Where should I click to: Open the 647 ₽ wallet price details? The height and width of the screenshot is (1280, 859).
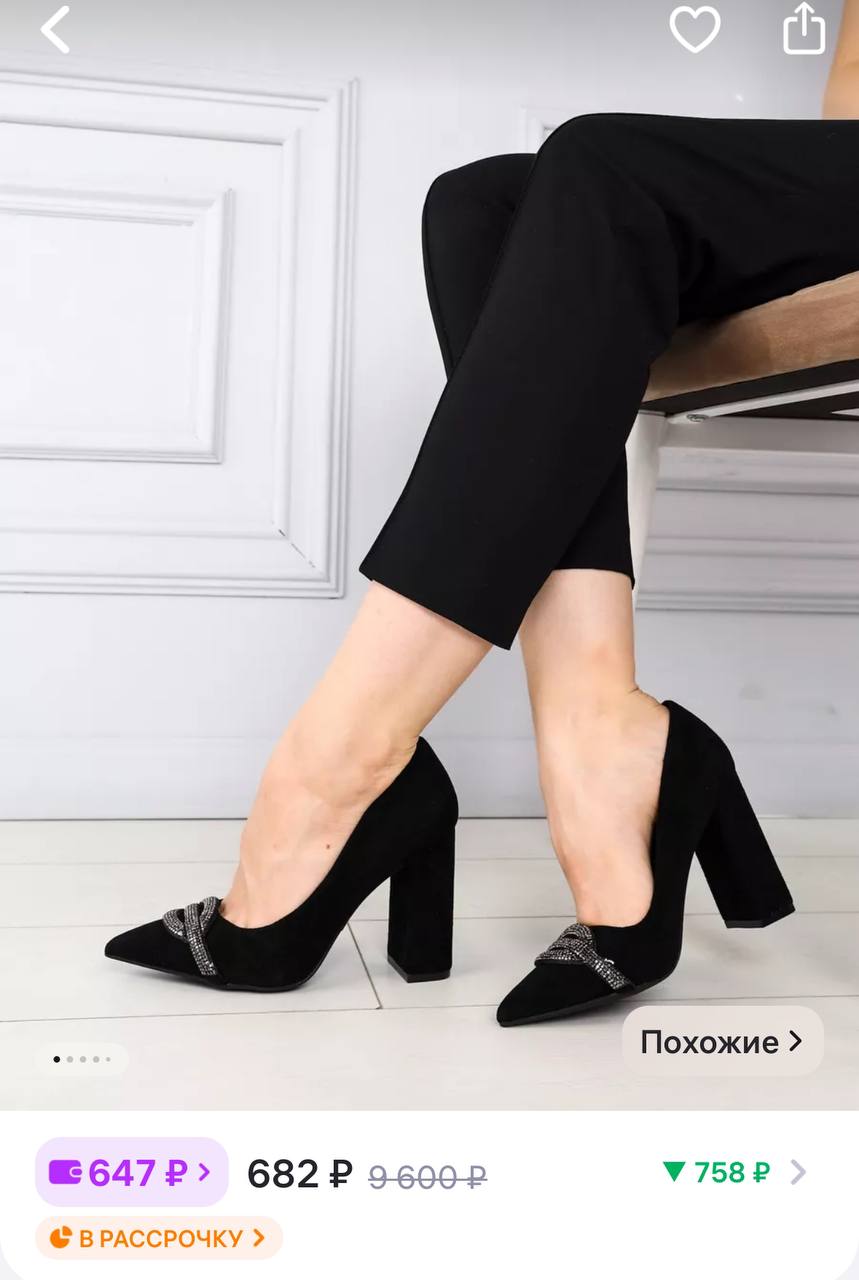tap(131, 1172)
